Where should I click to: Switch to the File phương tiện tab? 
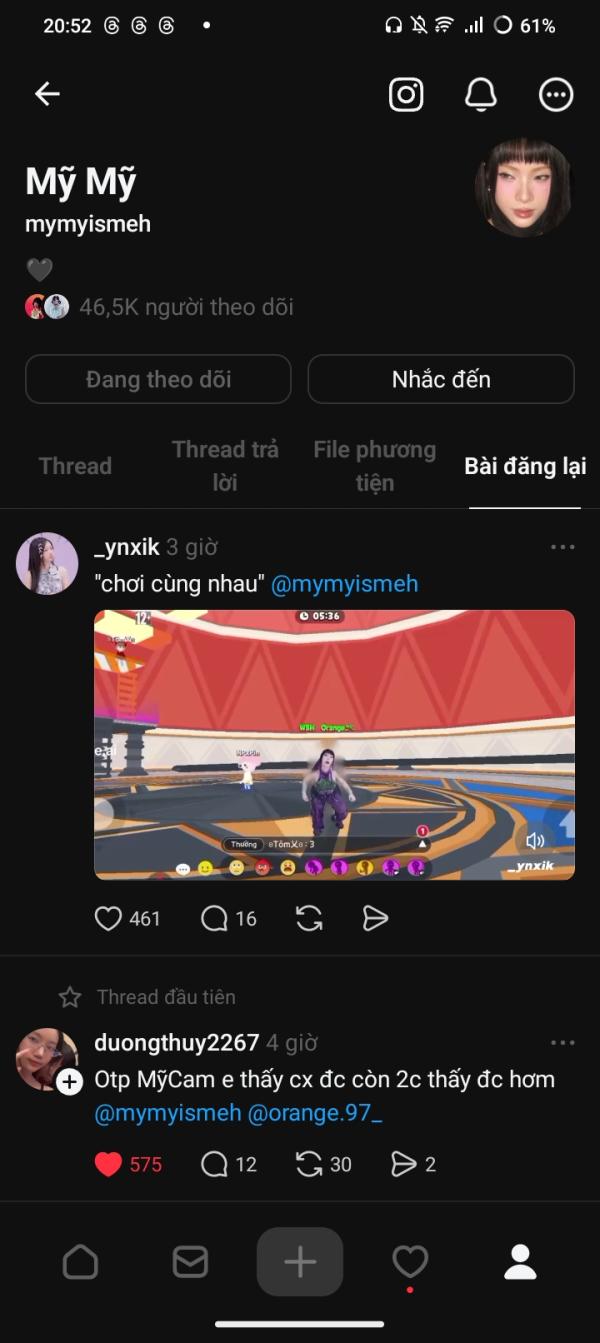pyautogui.click(x=374, y=466)
